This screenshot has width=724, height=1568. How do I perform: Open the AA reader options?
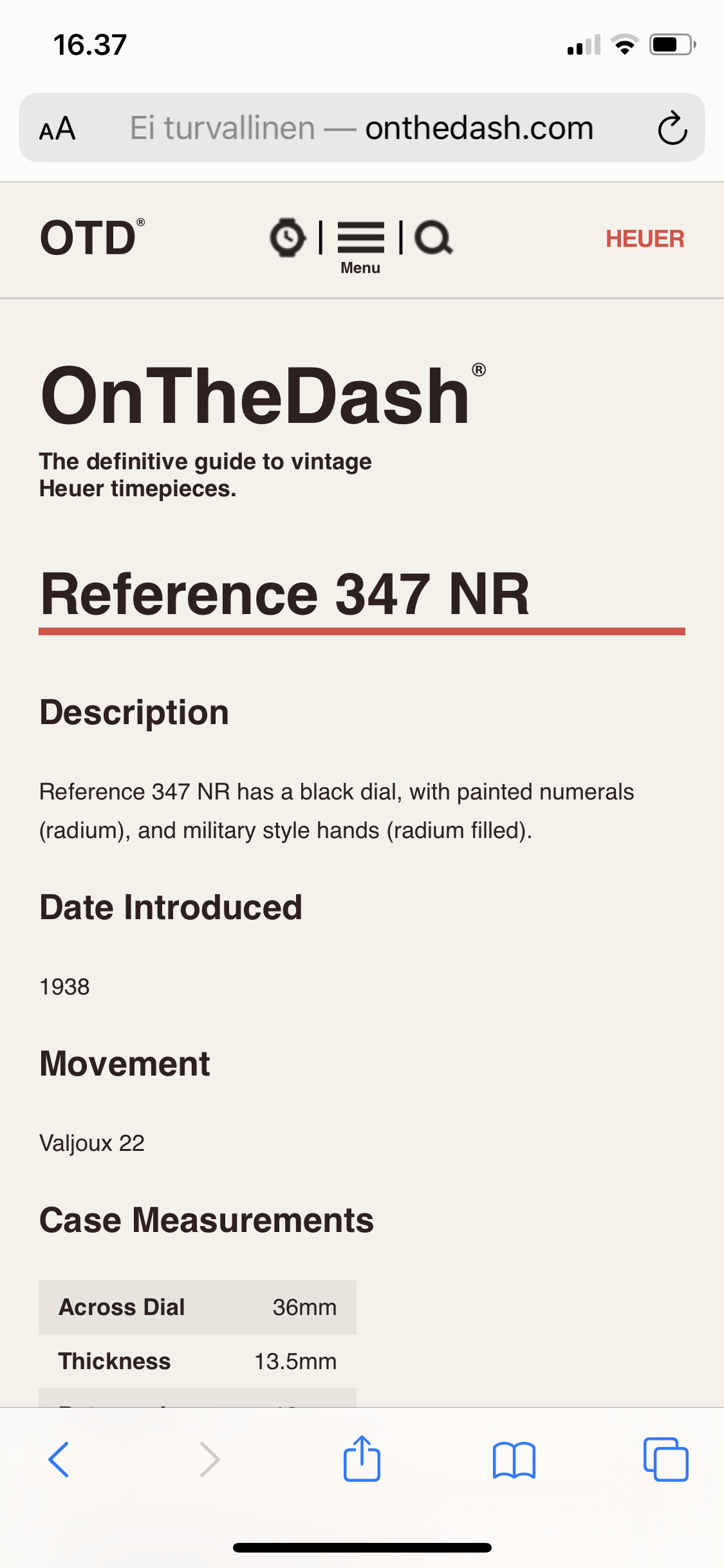57,128
